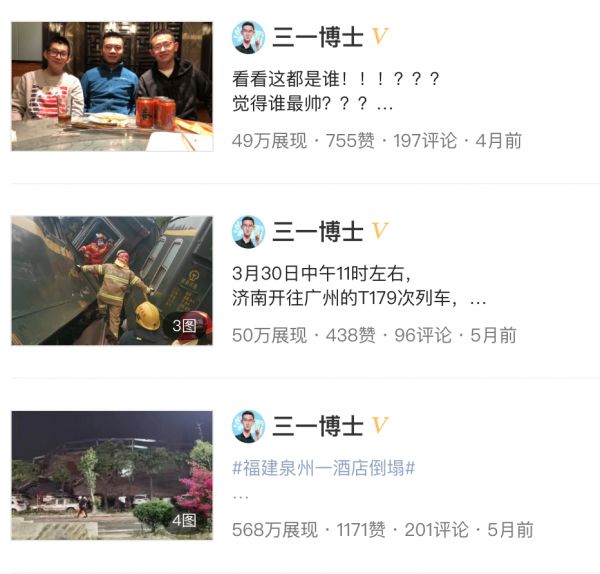Open 三一博士's avatar on the 49万展现 post
600x574 pixels.
[x=248, y=37]
